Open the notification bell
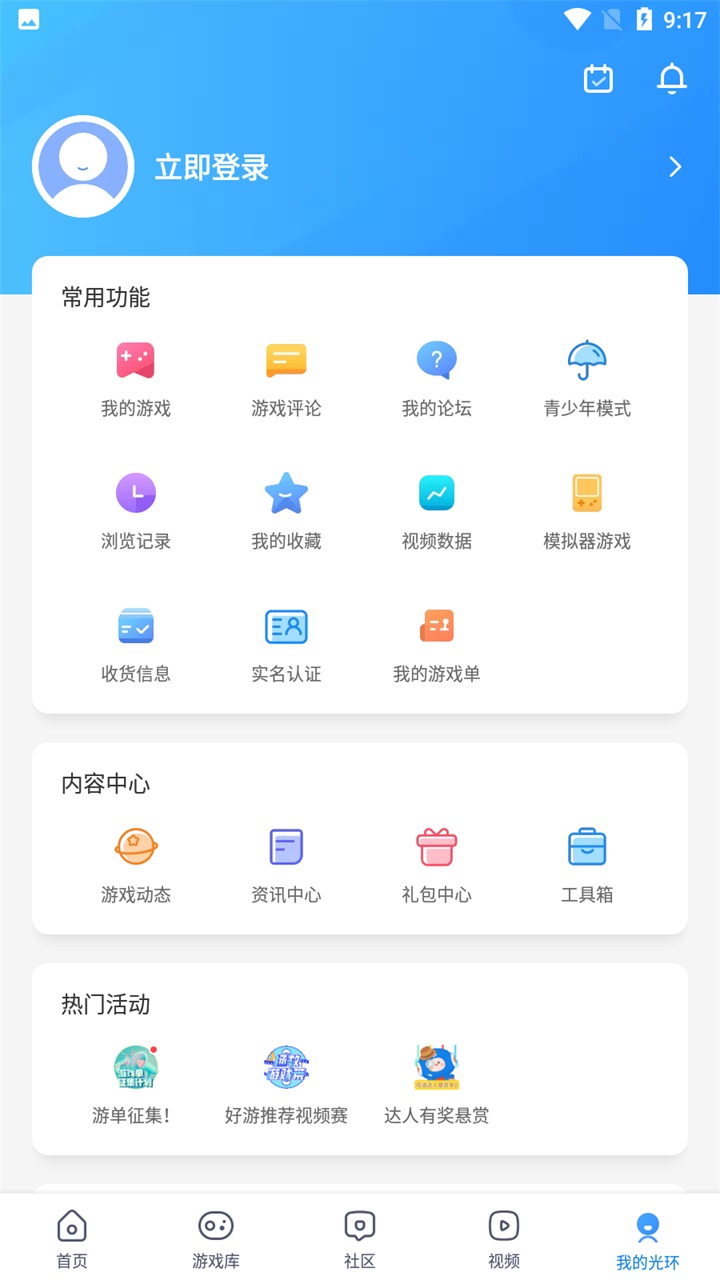The image size is (720, 1280). (x=672, y=79)
